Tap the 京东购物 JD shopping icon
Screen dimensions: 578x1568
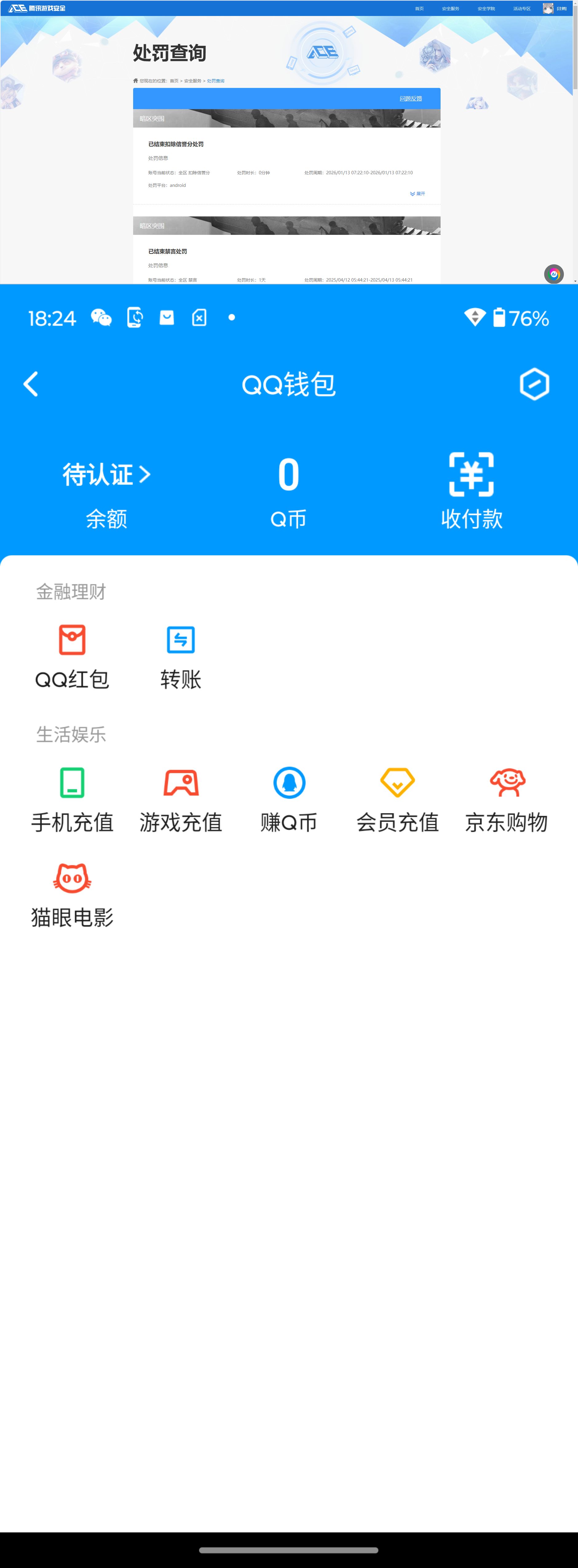click(506, 784)
